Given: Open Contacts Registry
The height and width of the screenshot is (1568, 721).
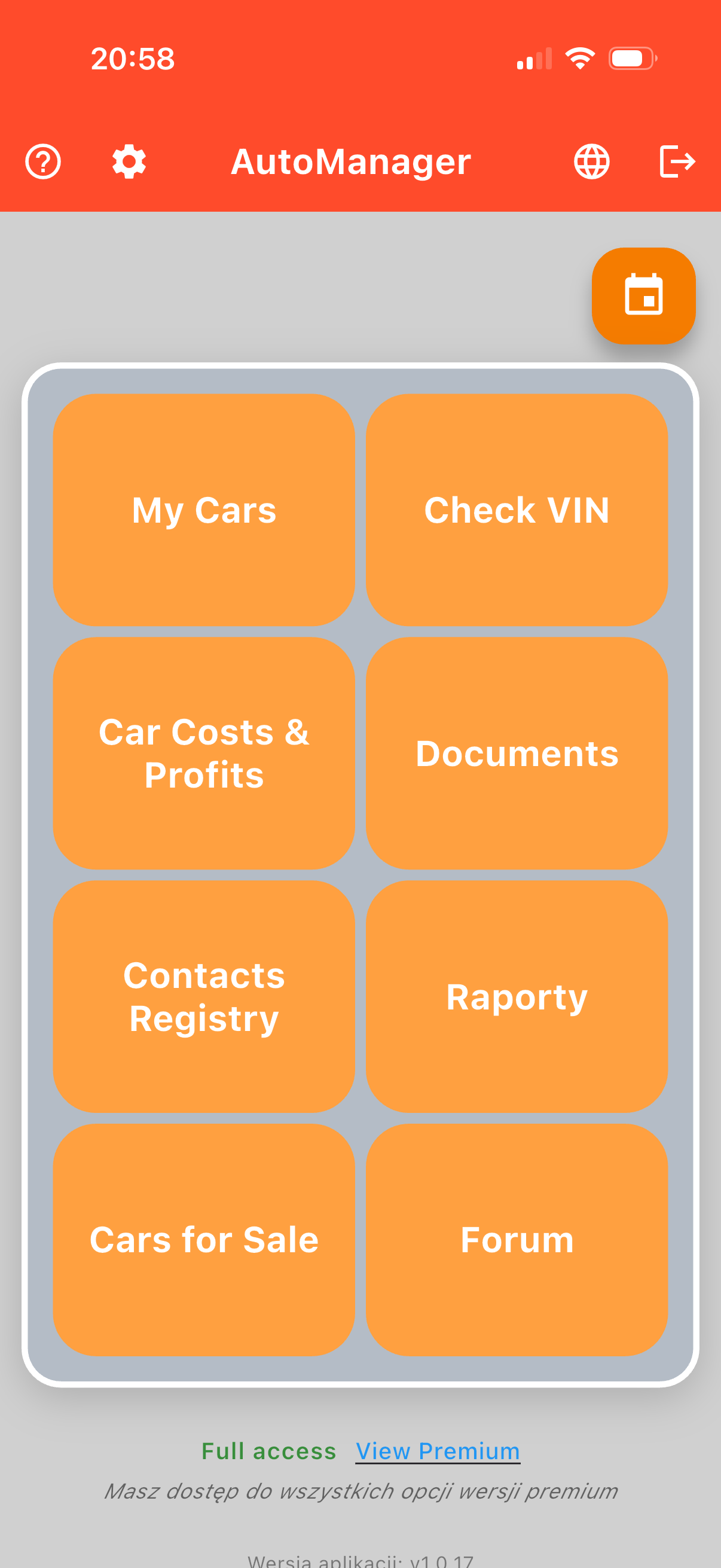Looking at the screenshot, I should click(x=204, y=996).
